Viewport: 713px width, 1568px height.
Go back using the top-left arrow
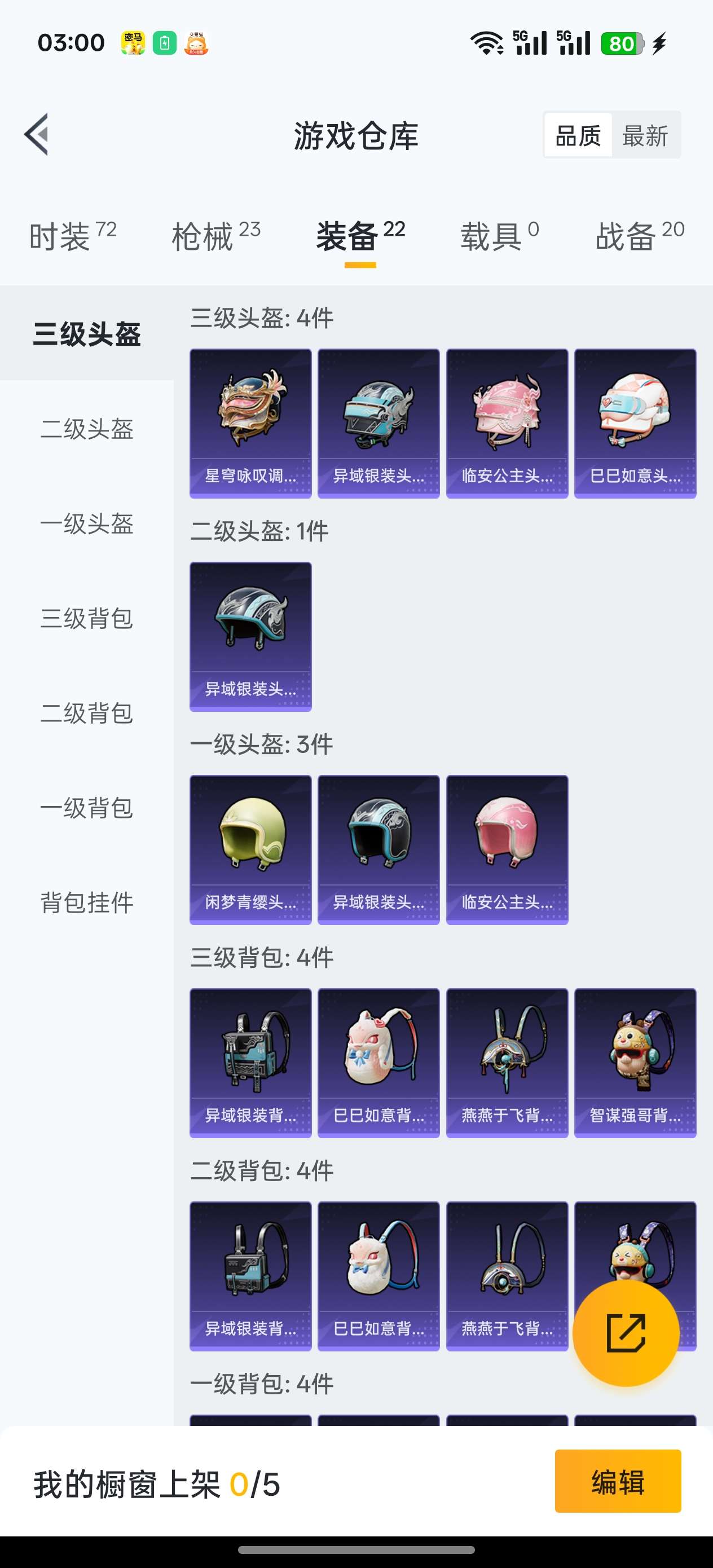37,135
